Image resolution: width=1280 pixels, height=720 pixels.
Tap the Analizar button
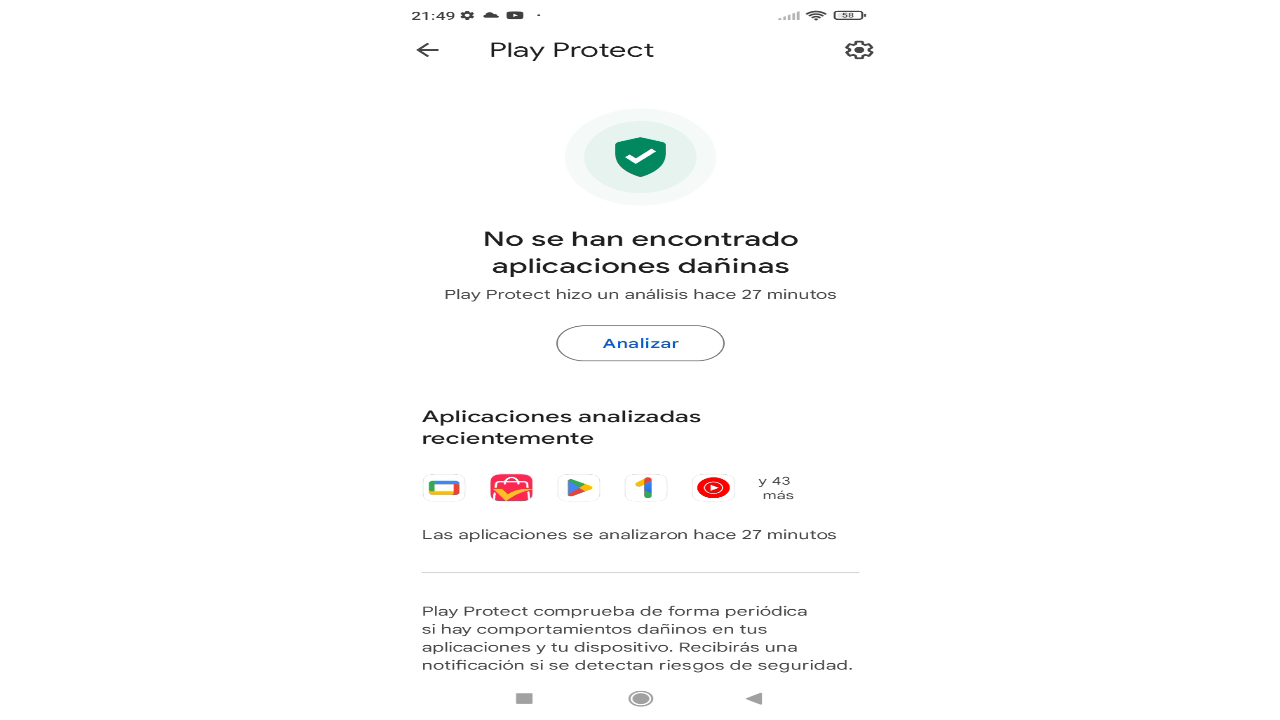[640, 343]
